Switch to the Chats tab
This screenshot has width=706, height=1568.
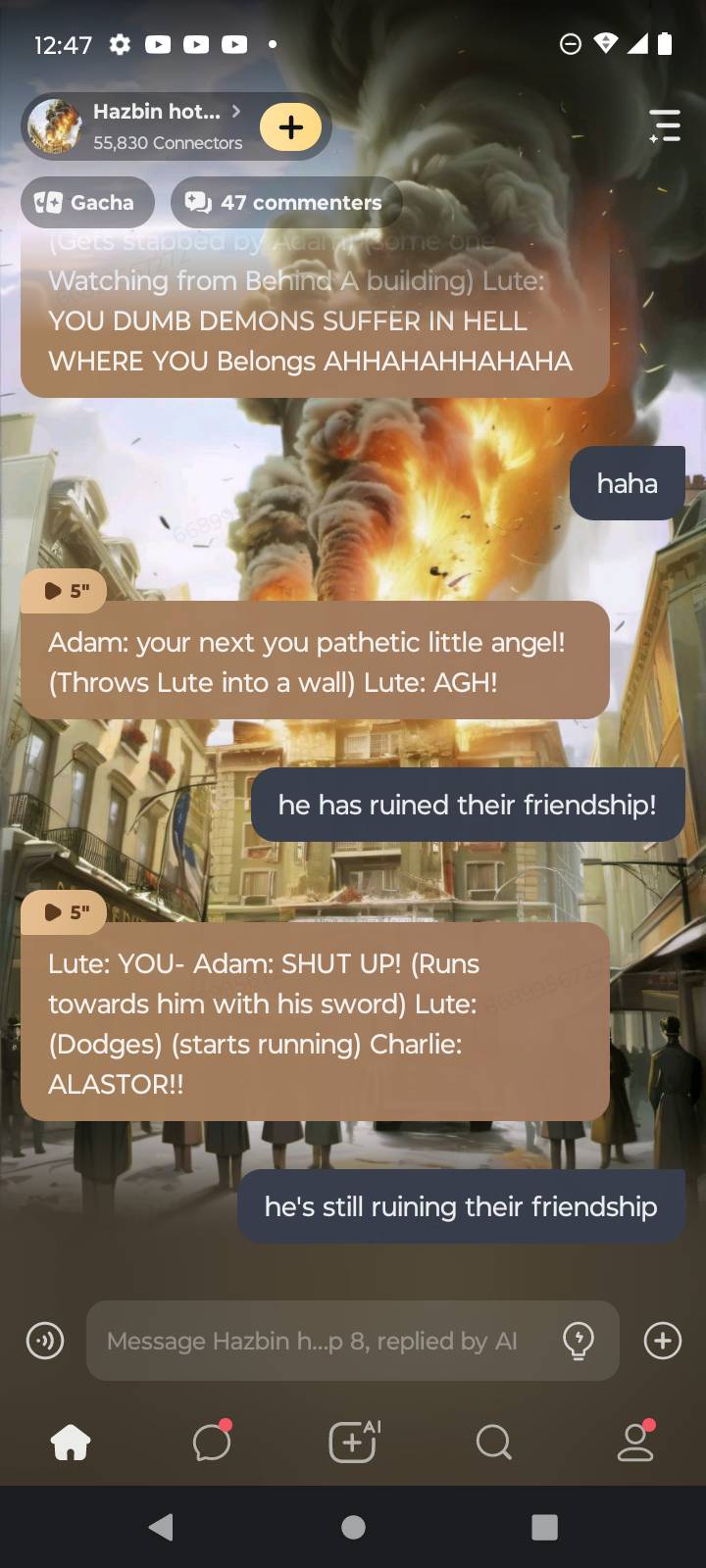[x=212, y=1442]
